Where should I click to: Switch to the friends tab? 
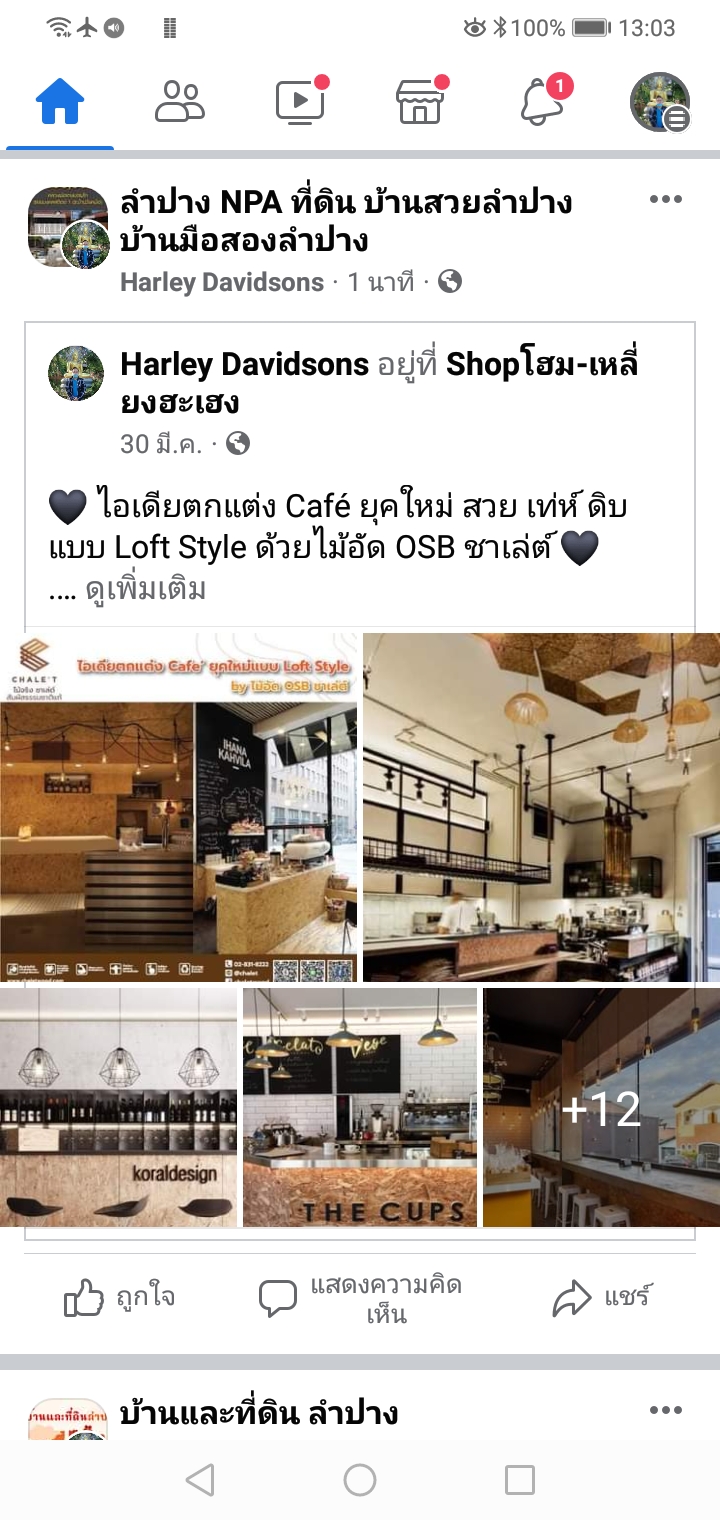point(180,102)
